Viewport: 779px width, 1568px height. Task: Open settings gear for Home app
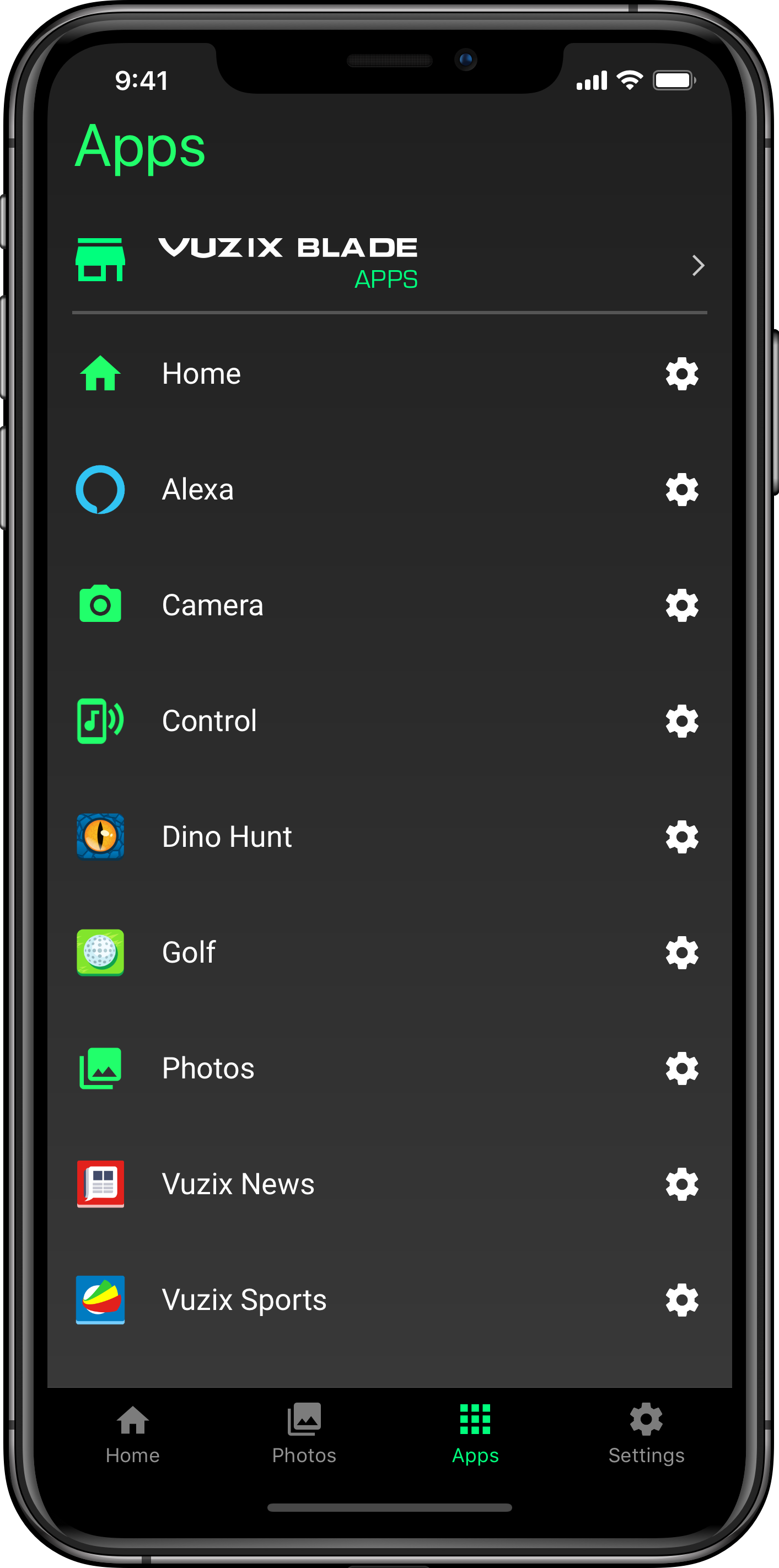[x=681, y=374]
